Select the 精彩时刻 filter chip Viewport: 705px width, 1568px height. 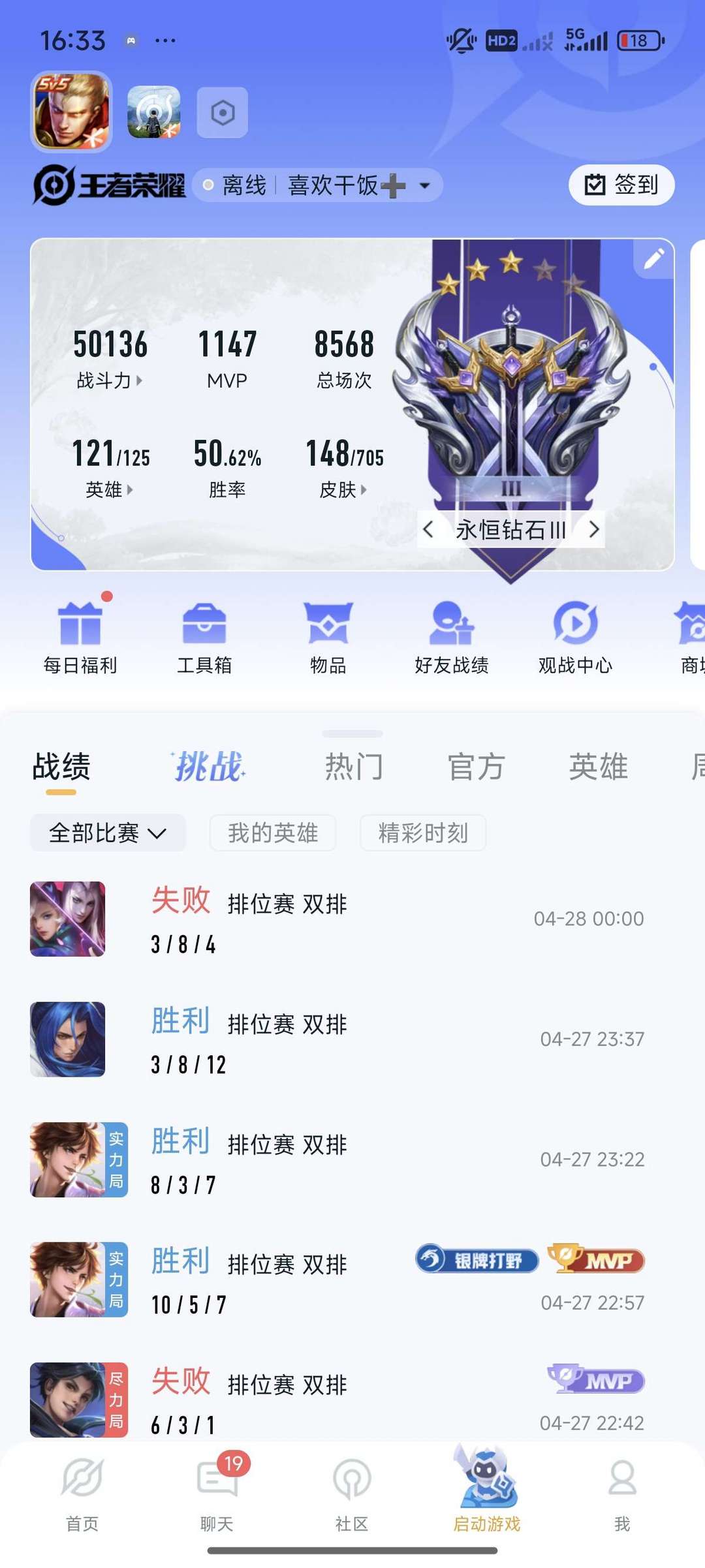[423, 833]
